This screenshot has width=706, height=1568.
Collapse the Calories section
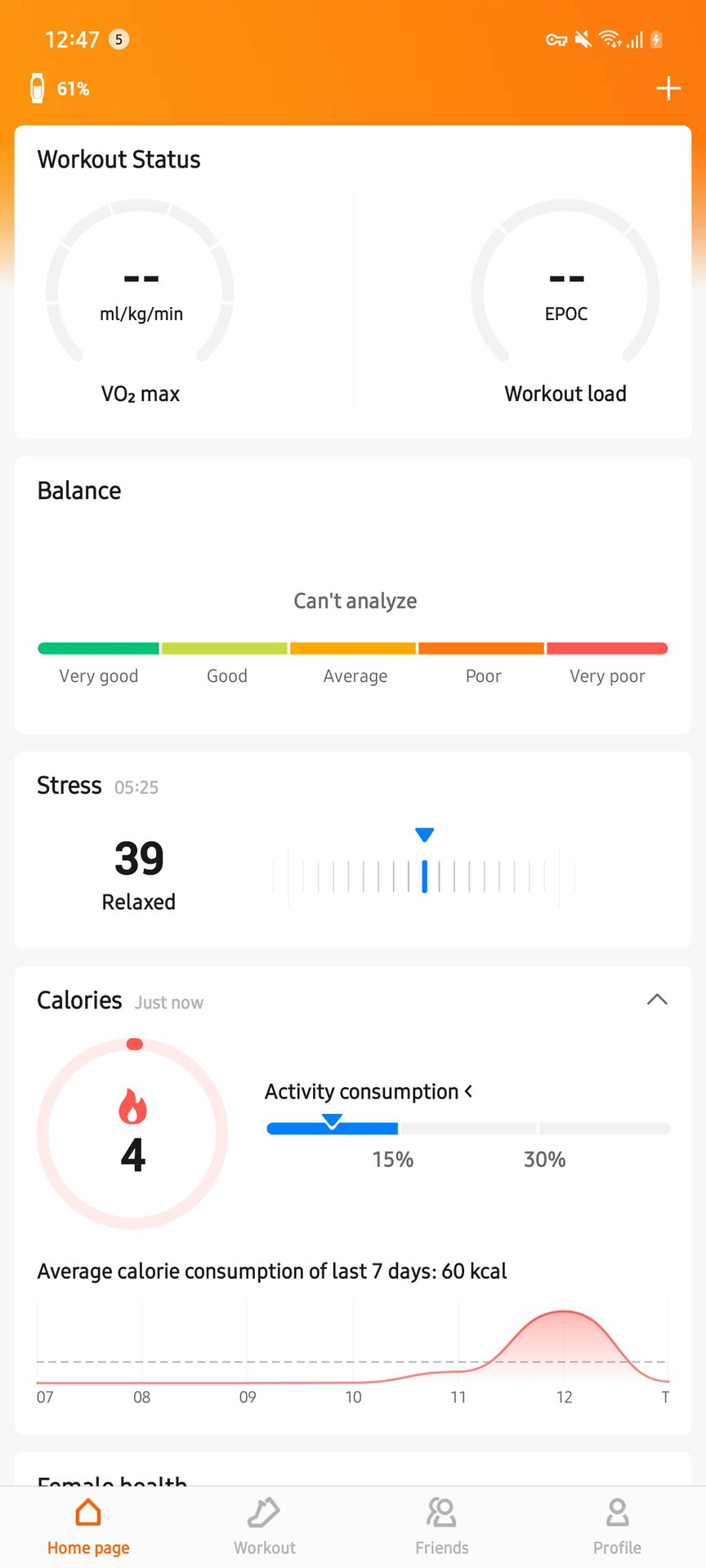coord(657,1000)
